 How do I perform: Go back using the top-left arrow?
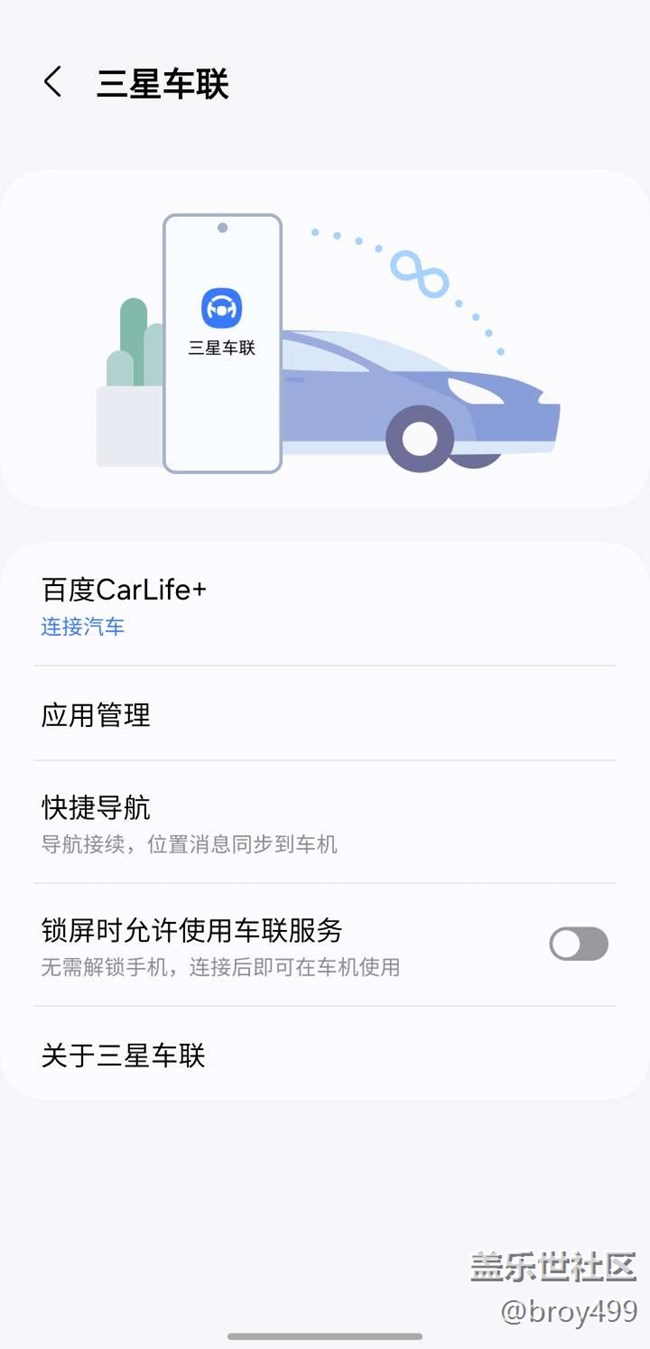click(x=53, y=82)
